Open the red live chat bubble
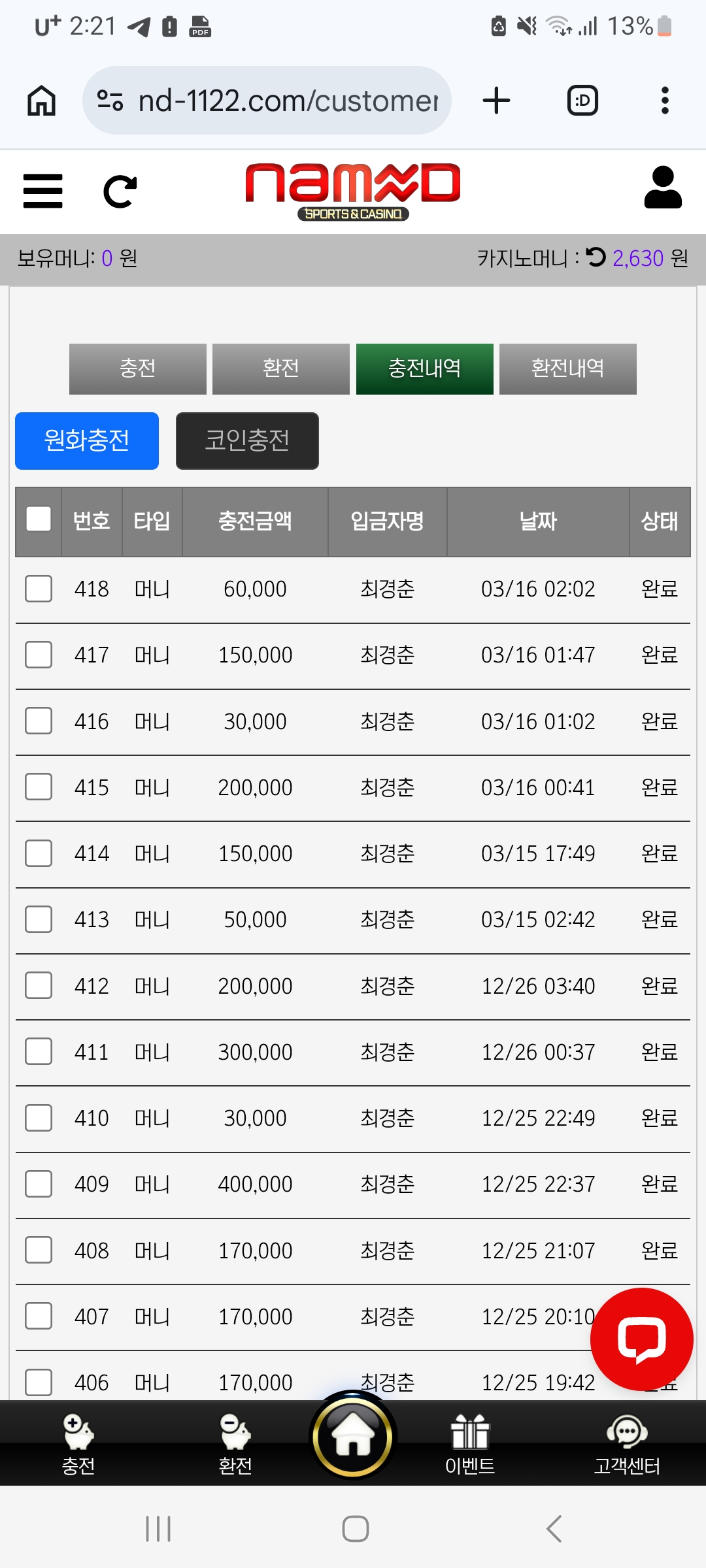Screen dimensions: 706x1568 pyautogui.click(x=641, y=1339)
